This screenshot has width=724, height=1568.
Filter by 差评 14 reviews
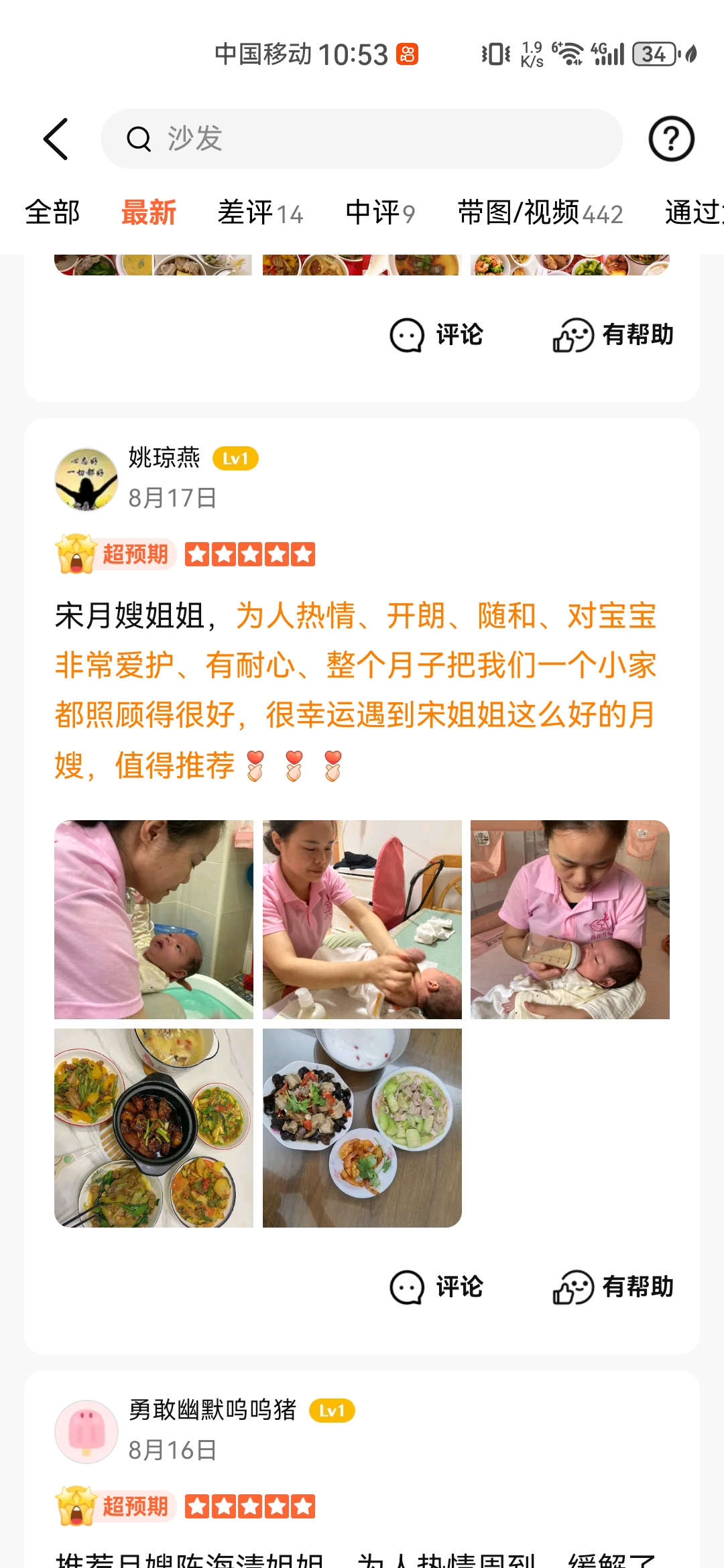[x=260, y=213]
